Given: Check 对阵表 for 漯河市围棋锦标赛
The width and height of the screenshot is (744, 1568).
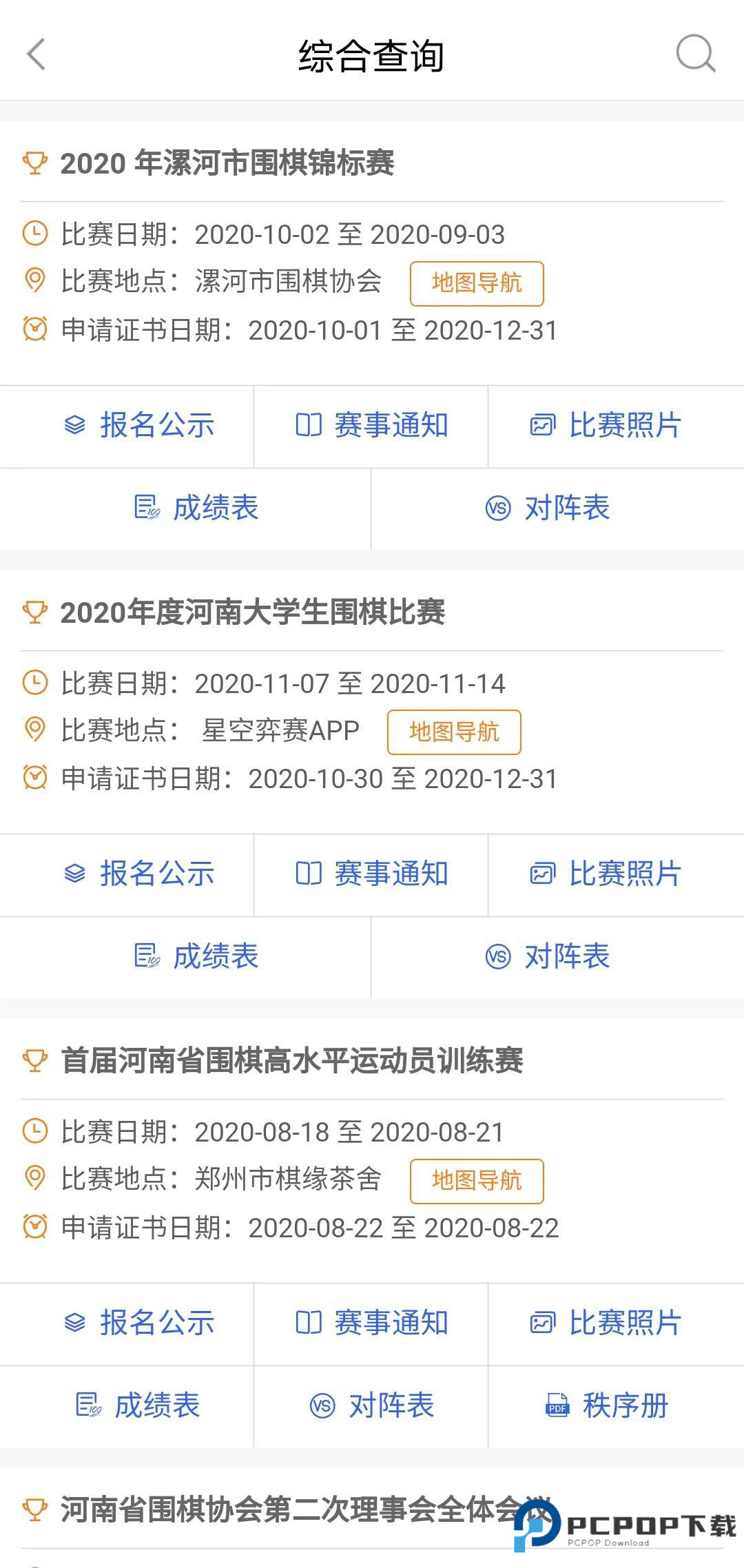Looking at the screenshot, I should click(548, 508).
